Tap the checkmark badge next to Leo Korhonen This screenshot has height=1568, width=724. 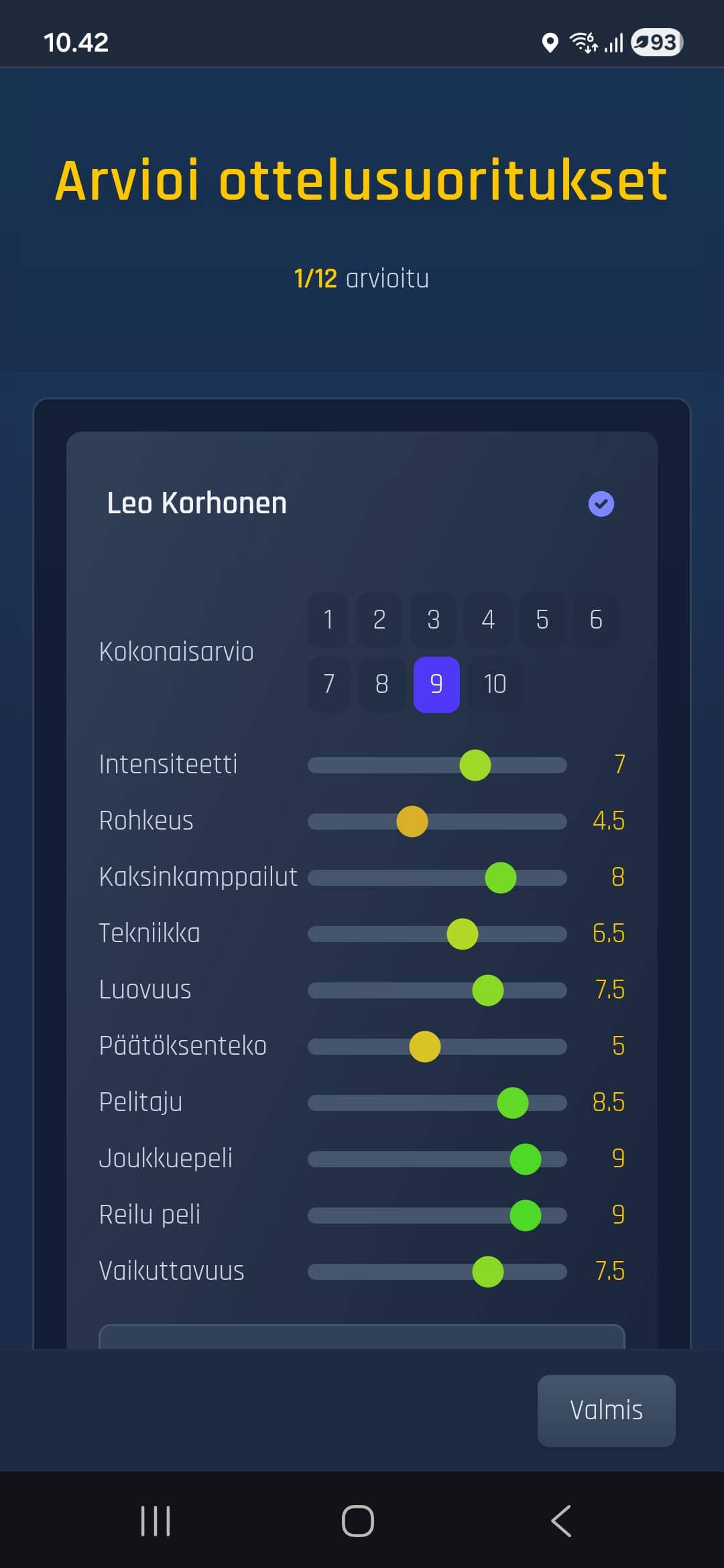pos(601,504)
